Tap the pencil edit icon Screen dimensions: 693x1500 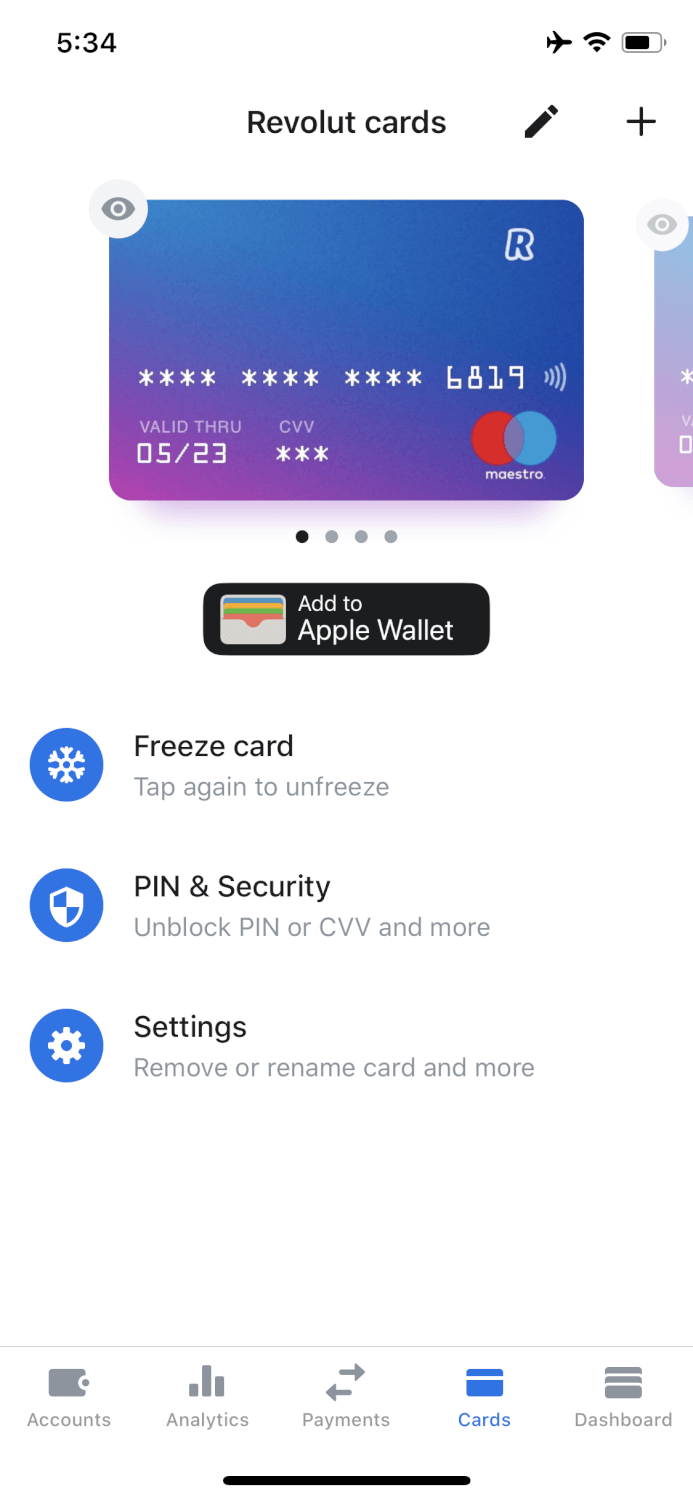coord(541,123)
